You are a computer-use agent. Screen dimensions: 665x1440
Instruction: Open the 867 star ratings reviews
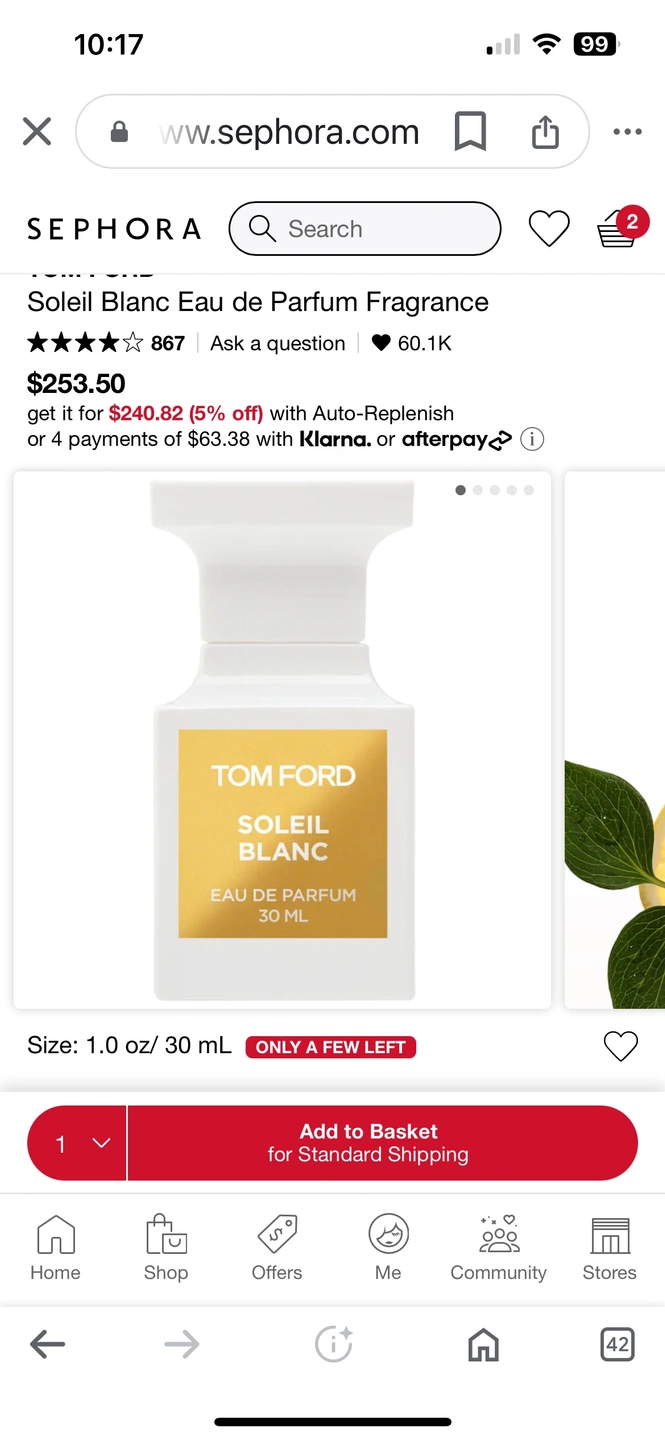pyautogui.click(x=105, y=343)
